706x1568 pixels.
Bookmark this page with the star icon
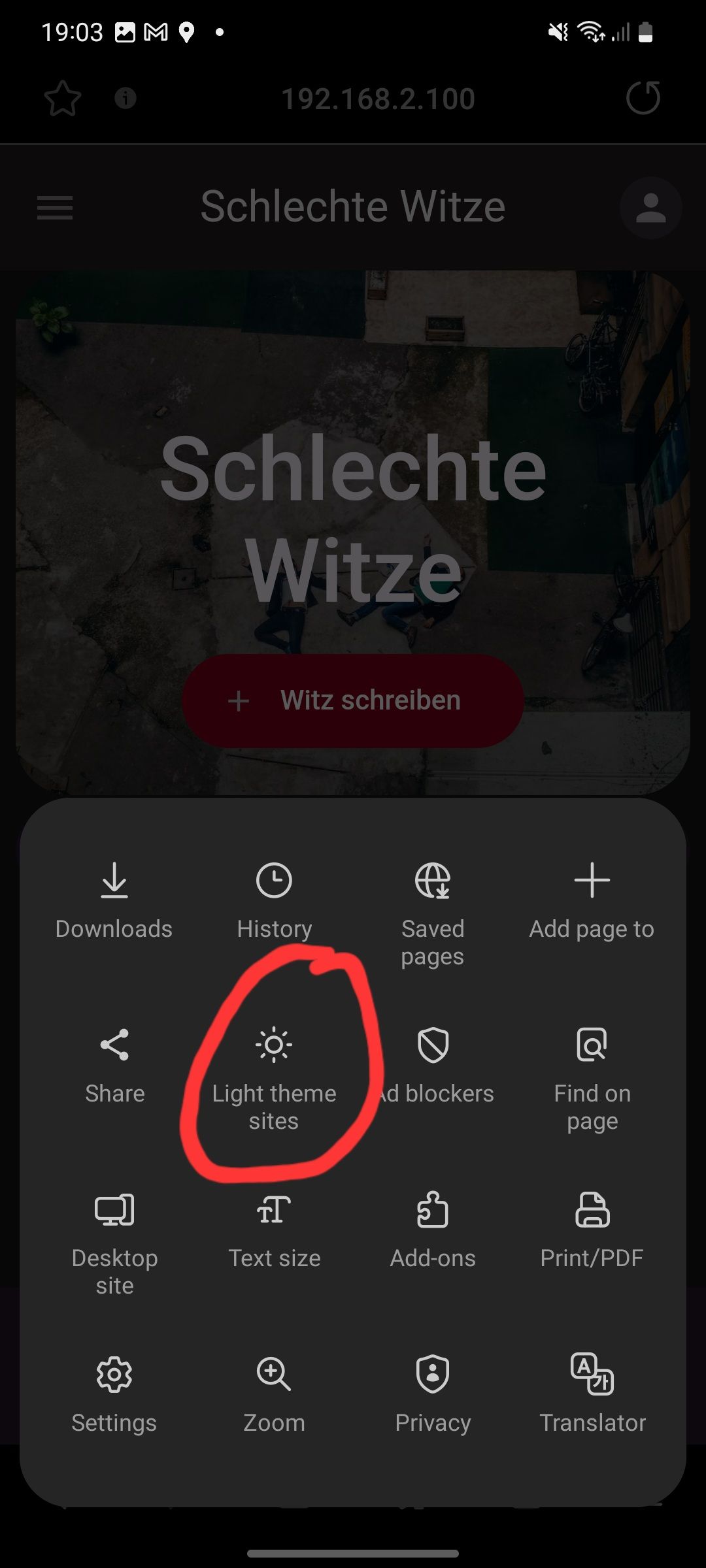[x=63, y=99]
